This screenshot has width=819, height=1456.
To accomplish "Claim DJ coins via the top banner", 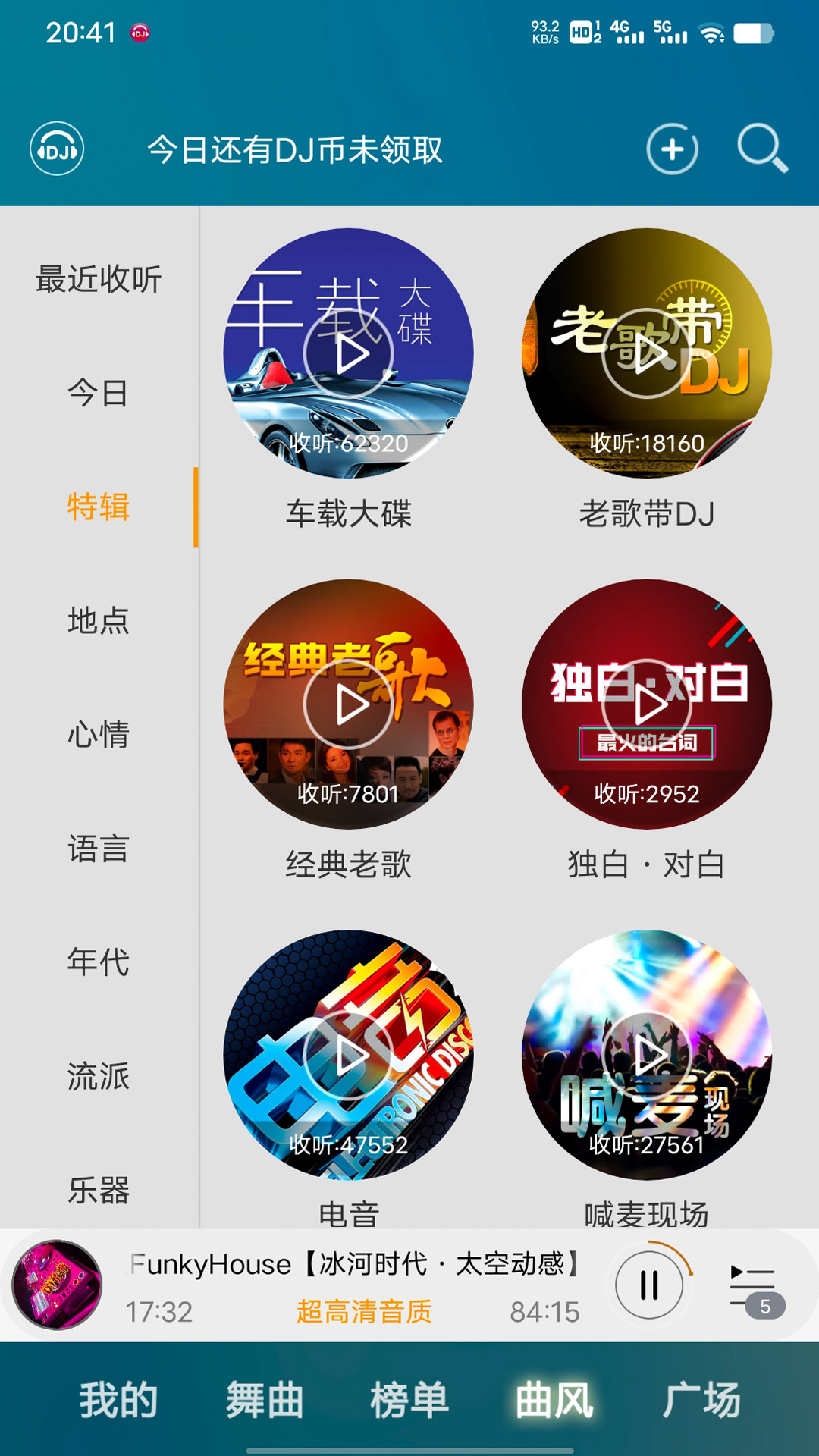I will point(298,149).
